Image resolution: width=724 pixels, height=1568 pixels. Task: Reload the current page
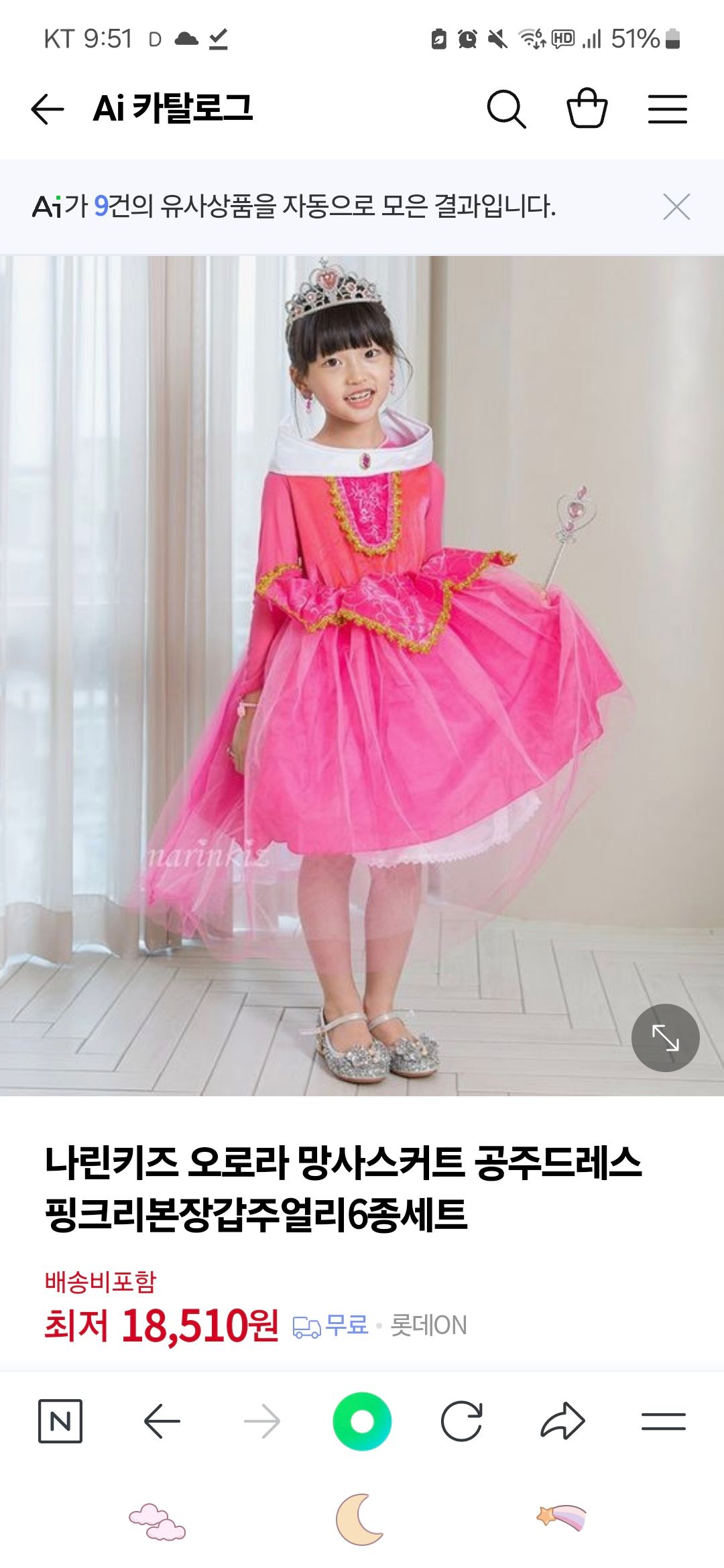pos(462,1421)
